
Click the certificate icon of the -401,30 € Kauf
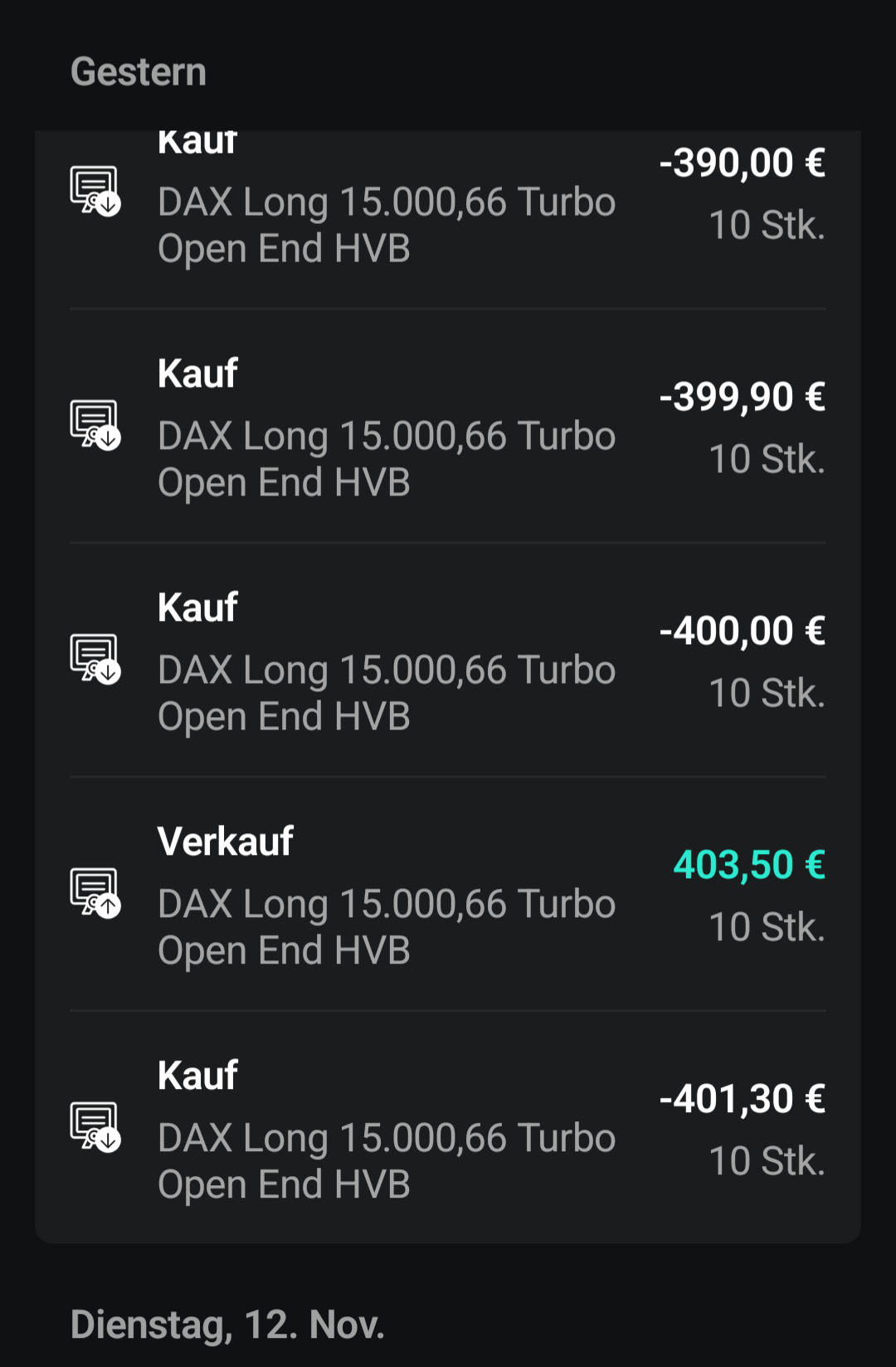click(93, 1125)
